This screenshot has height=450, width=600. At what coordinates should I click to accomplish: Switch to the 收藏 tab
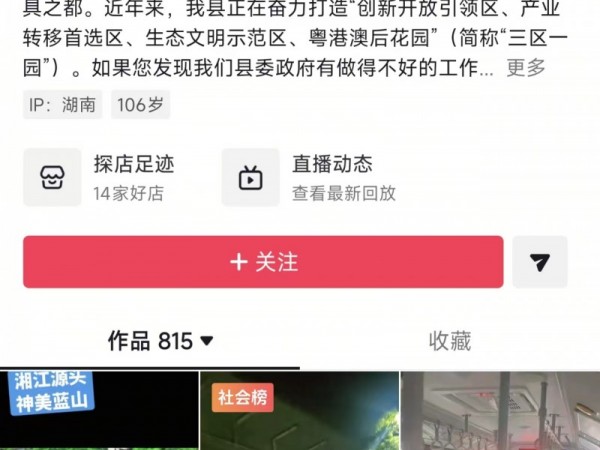click(x=449, y=341)
